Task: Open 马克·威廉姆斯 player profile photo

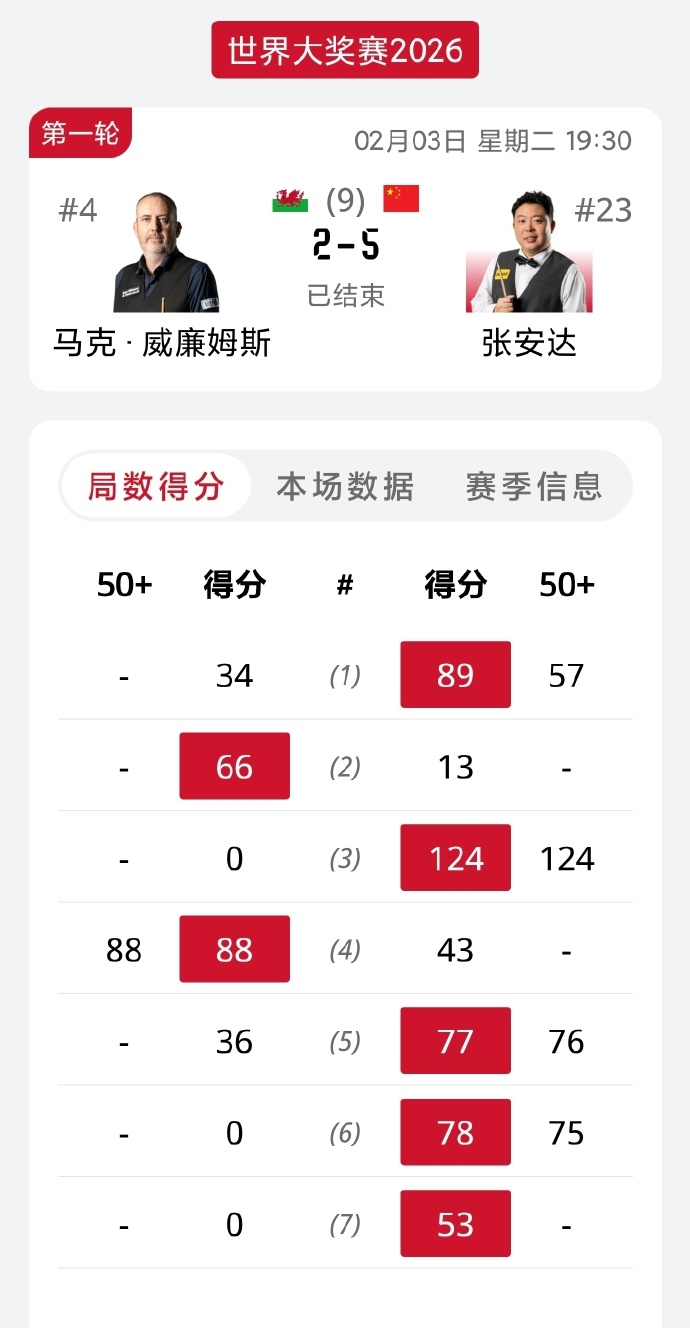Action: tap(165, 253)
